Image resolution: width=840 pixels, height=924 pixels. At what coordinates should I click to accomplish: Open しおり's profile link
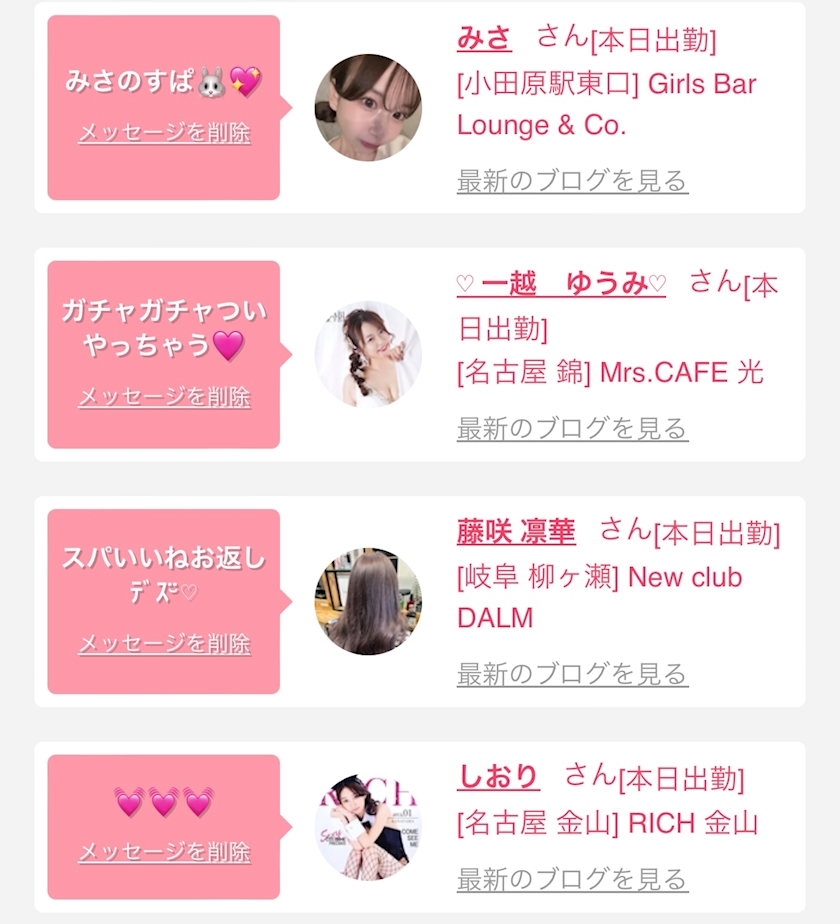tap(498, 777)
